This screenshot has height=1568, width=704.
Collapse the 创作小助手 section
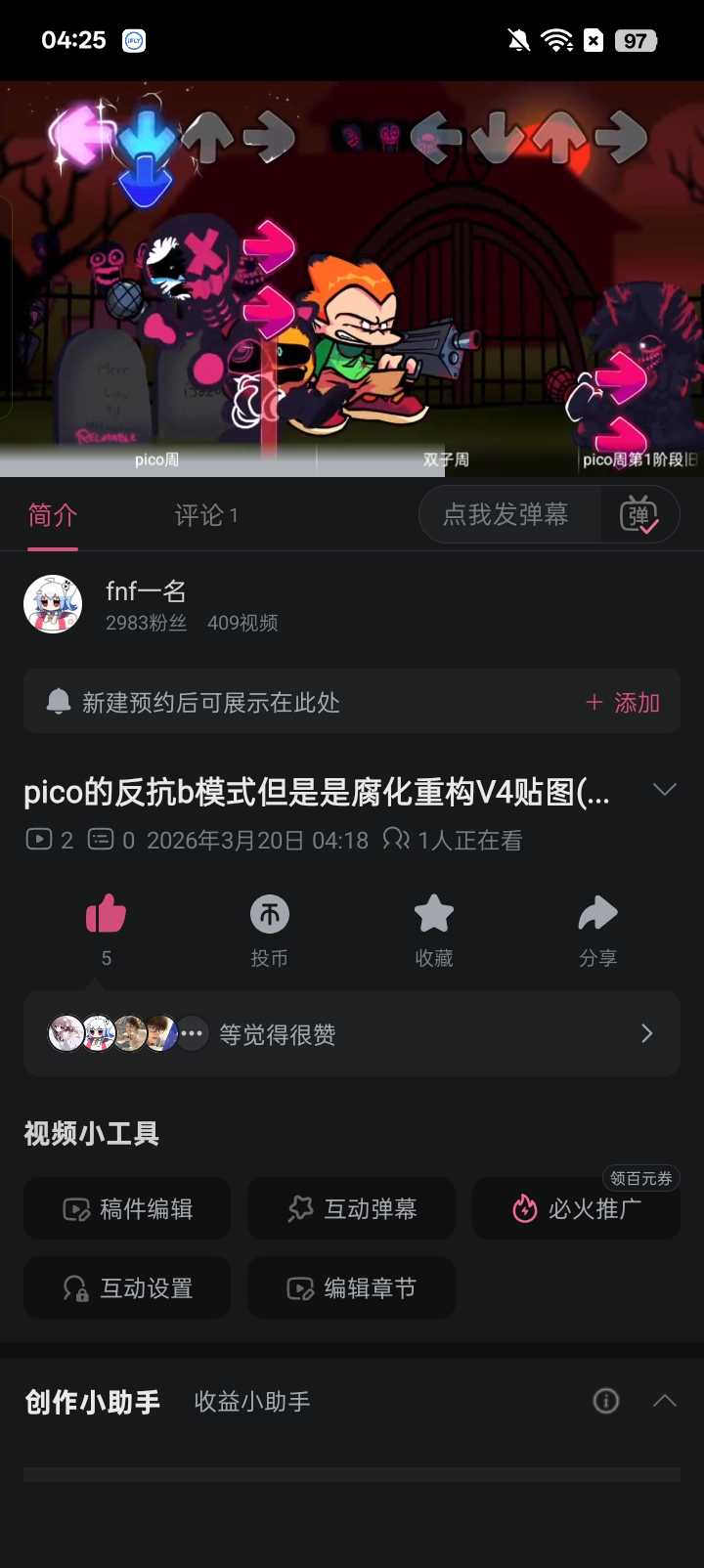pyautogui.click(x=665, y=1401)
